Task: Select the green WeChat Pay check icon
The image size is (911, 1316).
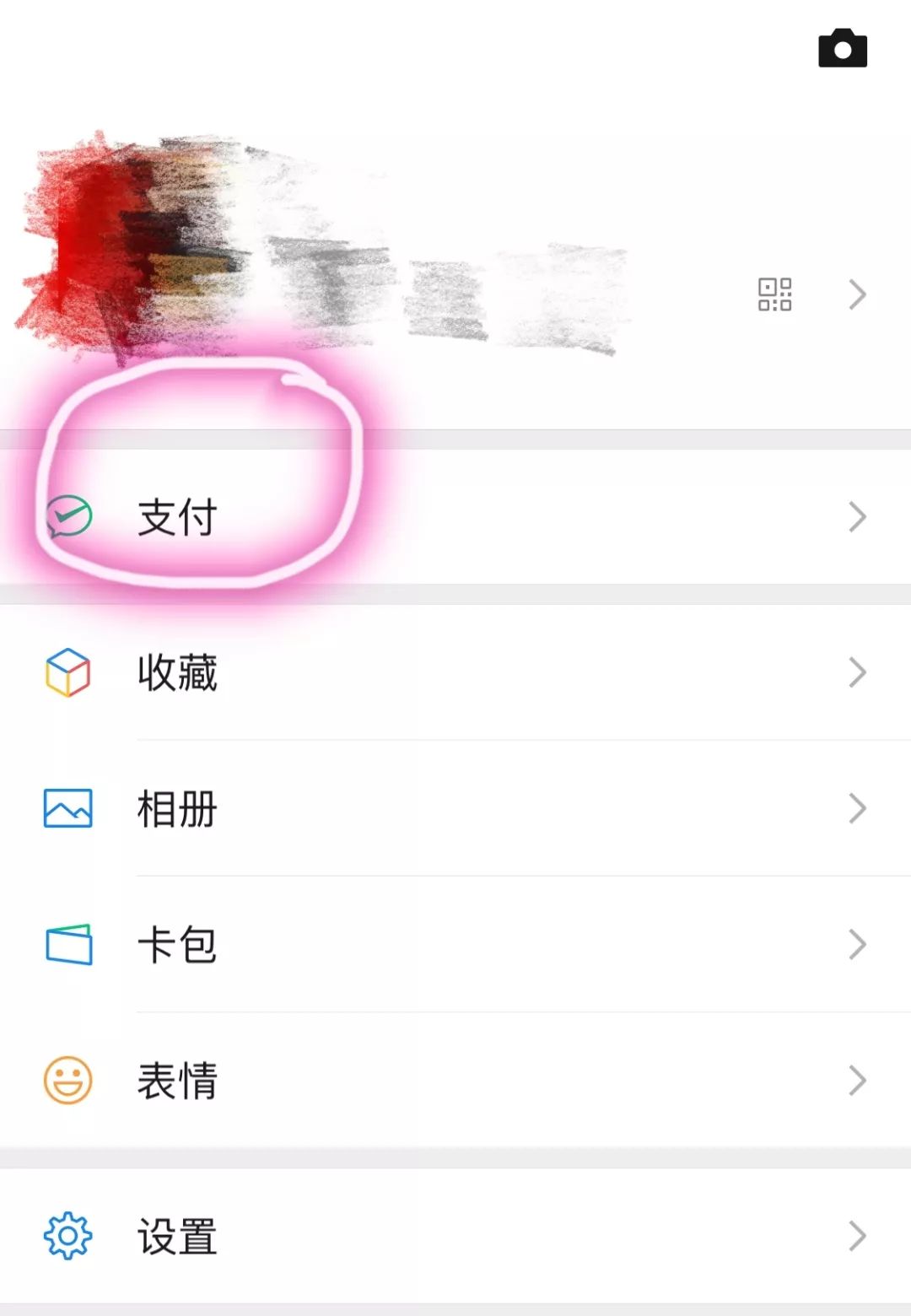Action: point(70,516)
